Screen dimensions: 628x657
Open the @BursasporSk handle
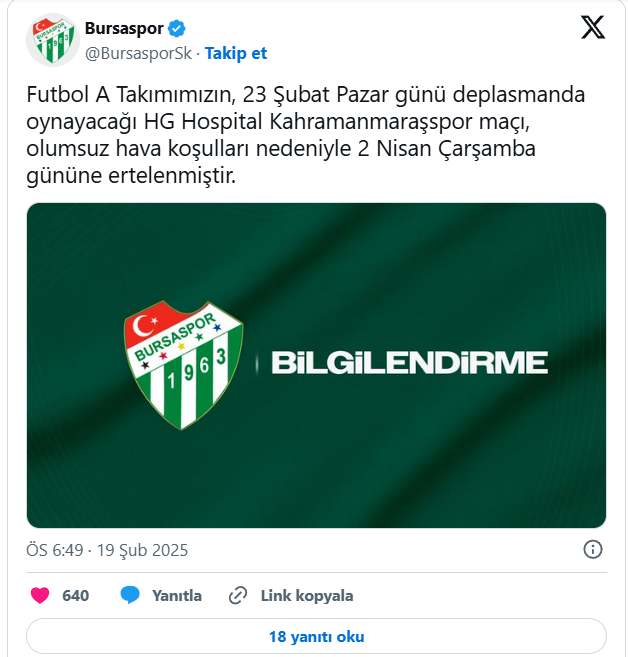[139, 53]
